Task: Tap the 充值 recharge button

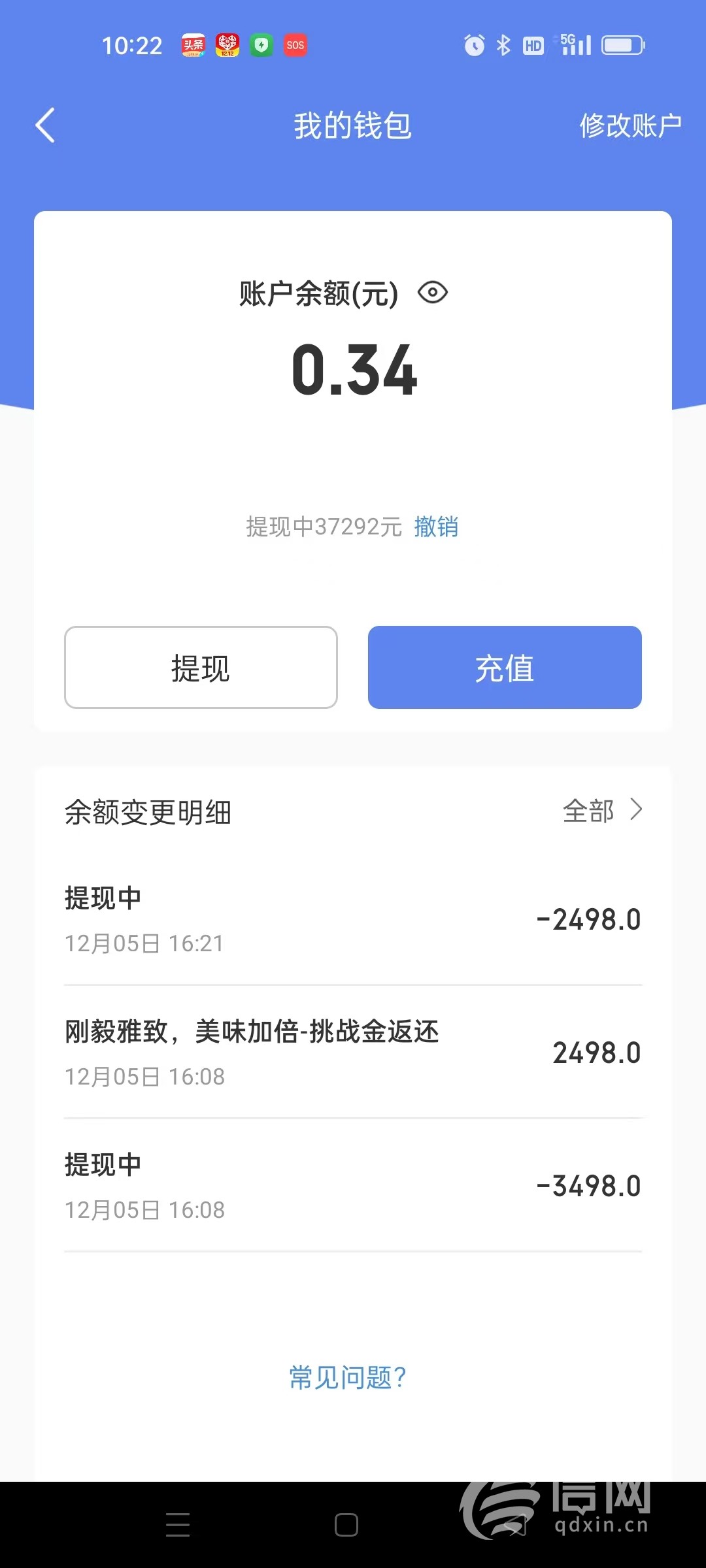Action: (505, 668)
